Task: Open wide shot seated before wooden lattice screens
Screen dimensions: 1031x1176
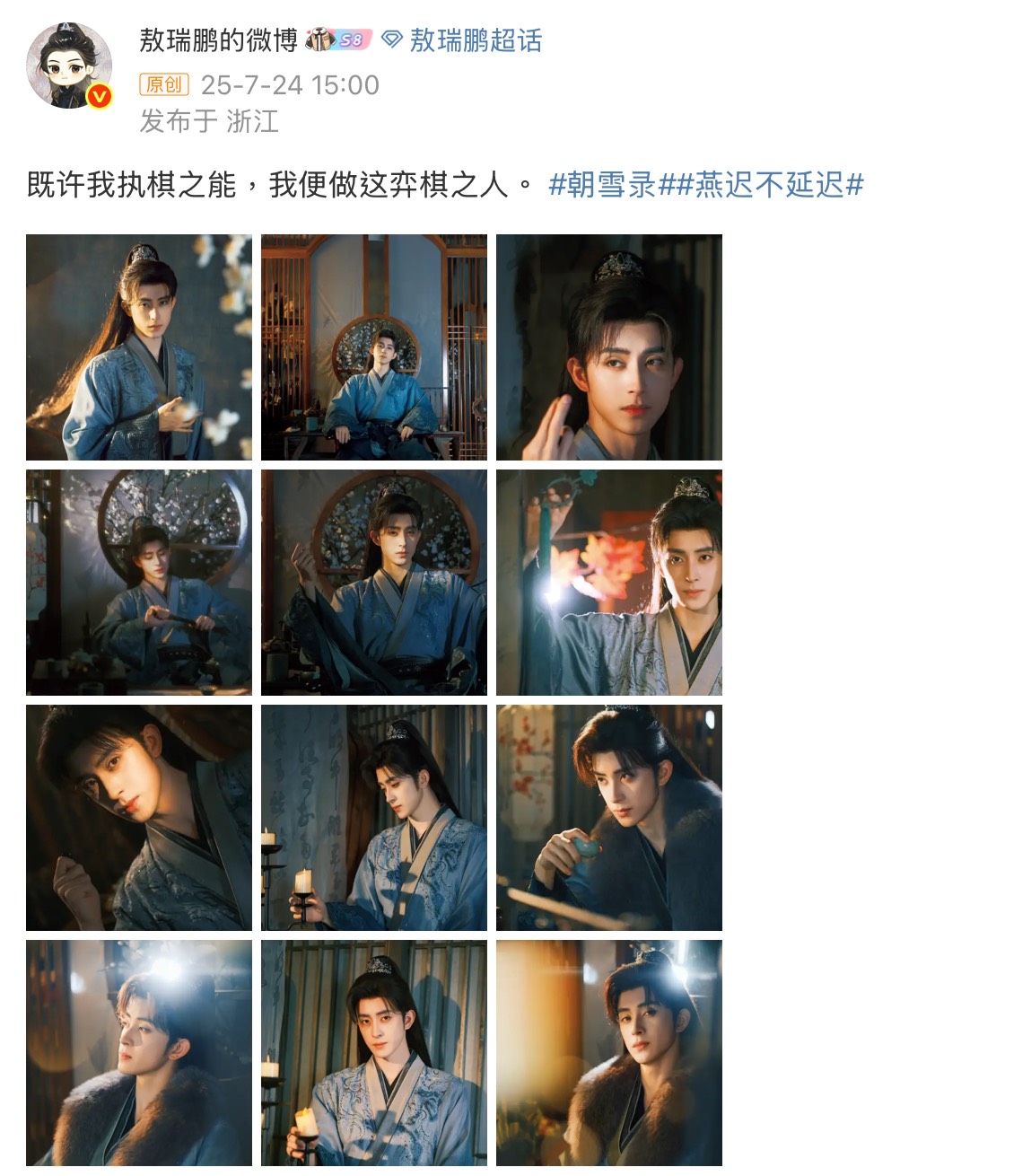Action: point(374,347)
